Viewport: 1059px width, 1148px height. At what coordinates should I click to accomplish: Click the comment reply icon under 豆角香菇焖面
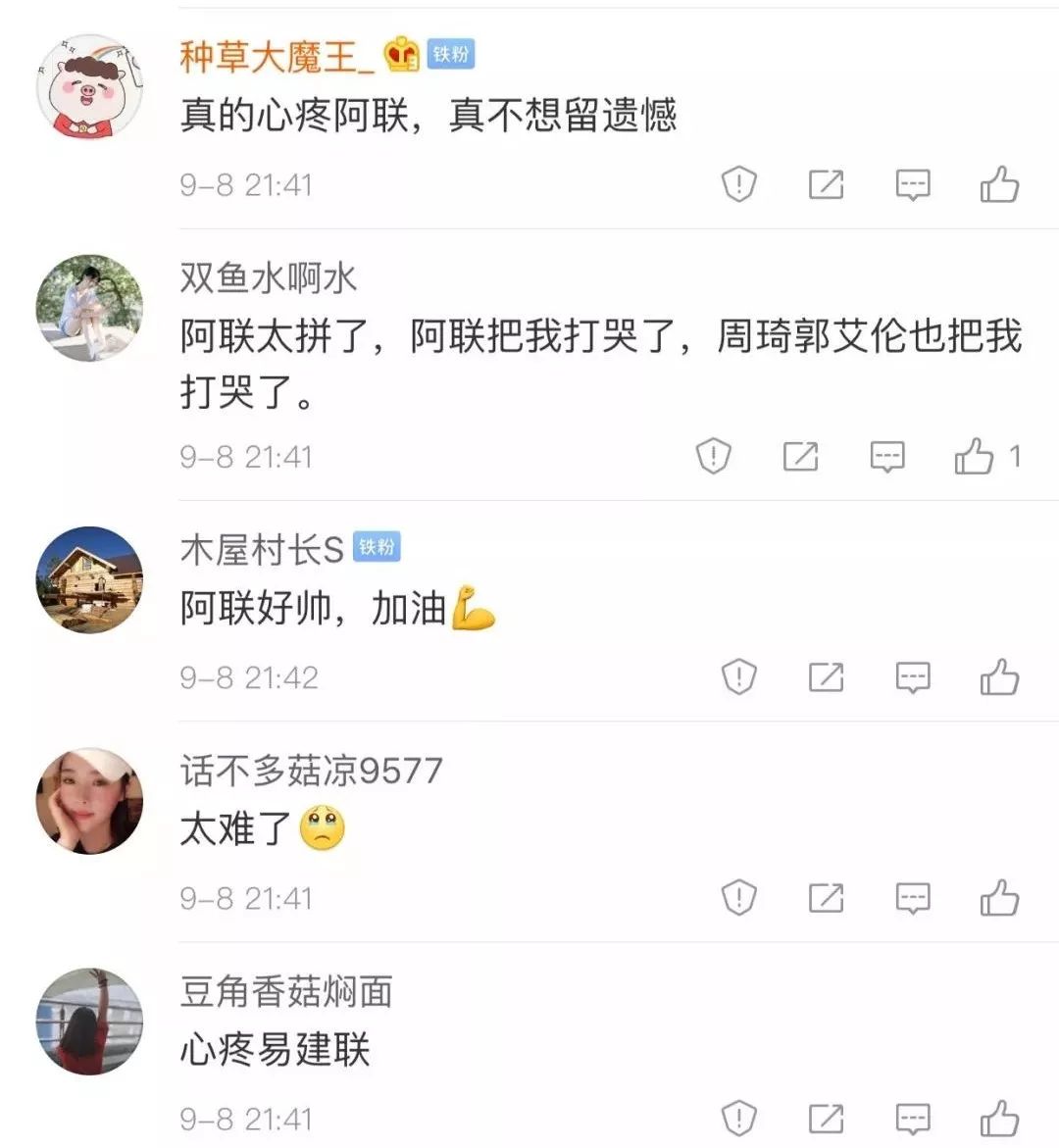coord(912,1116)
